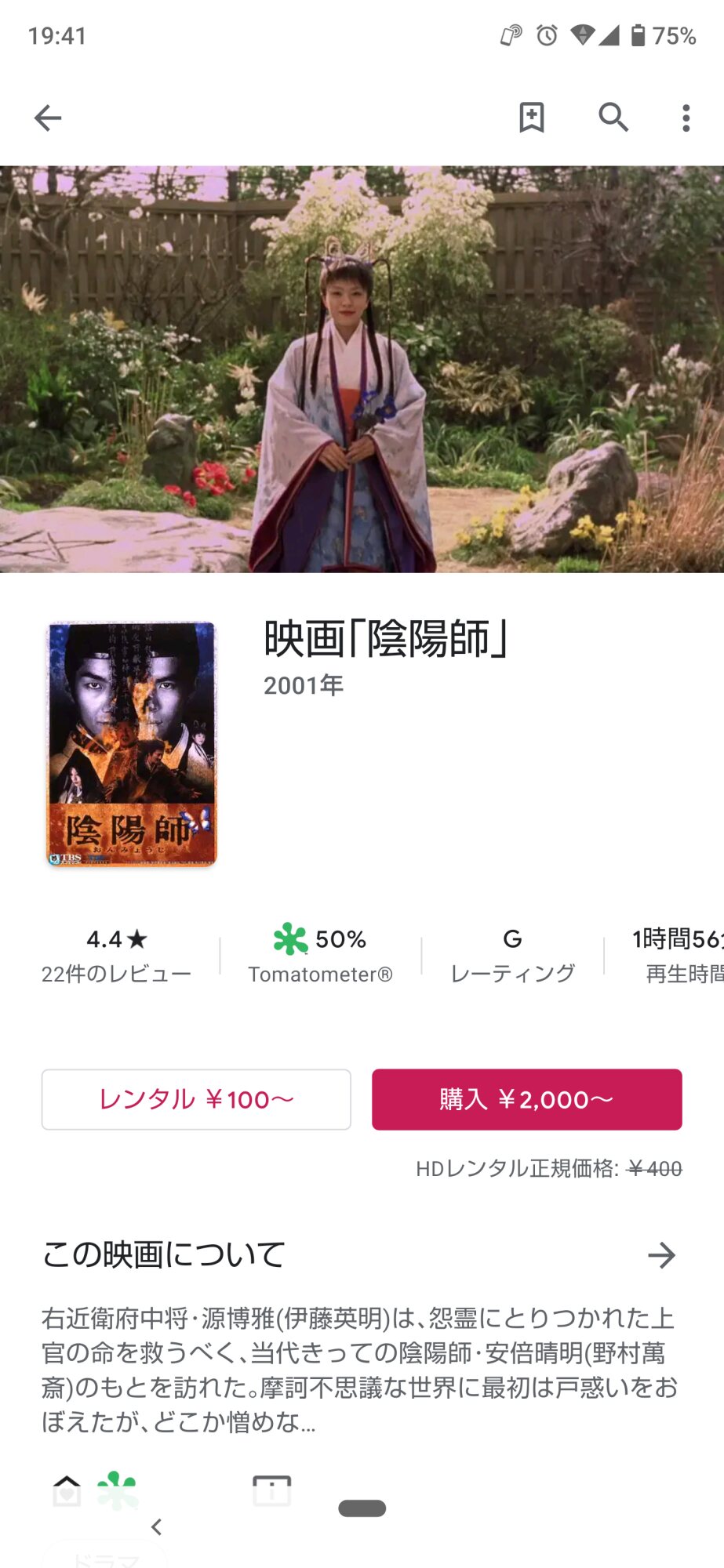Open the 陰陽師 movie poster thumbnail
Screen dimensions: 724x1568
coord(132,744)
